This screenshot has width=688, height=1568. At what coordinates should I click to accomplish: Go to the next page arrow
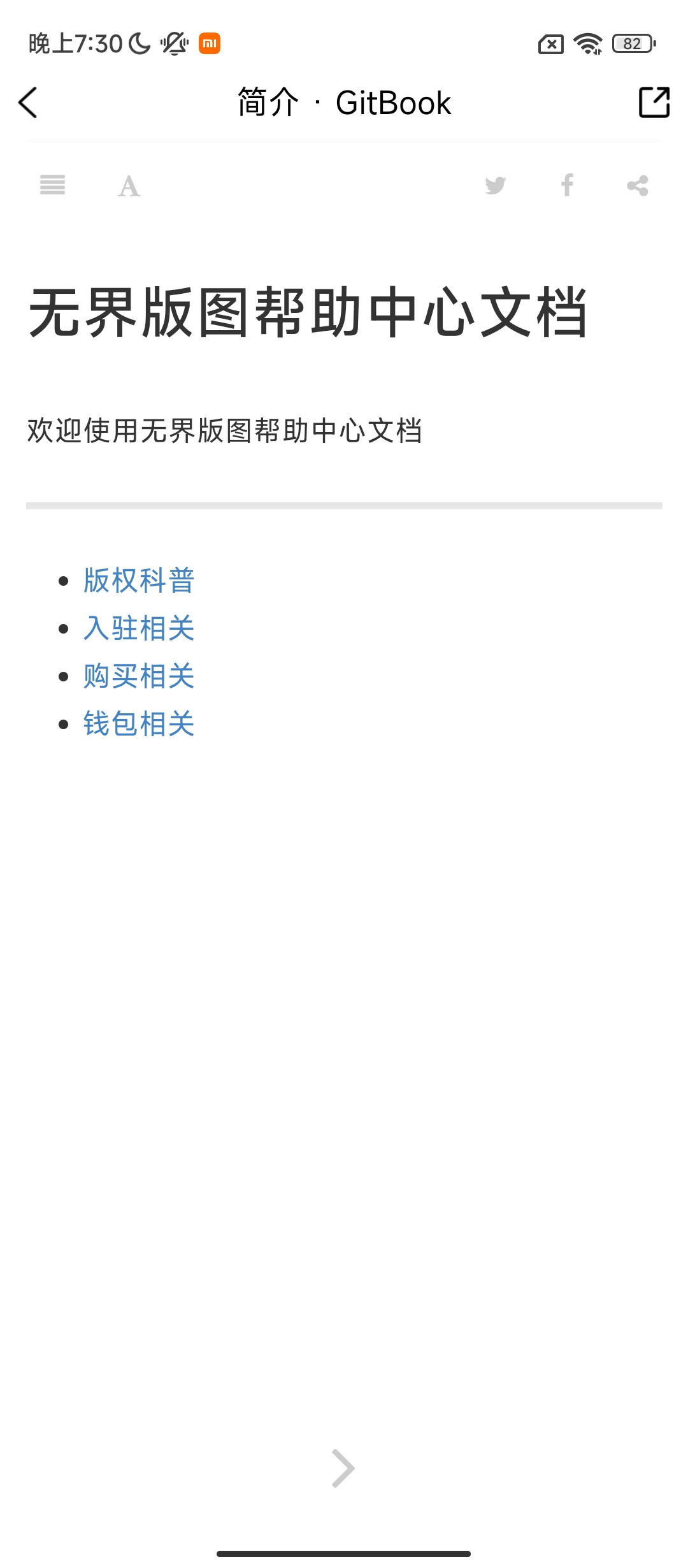pos(343,1469)
